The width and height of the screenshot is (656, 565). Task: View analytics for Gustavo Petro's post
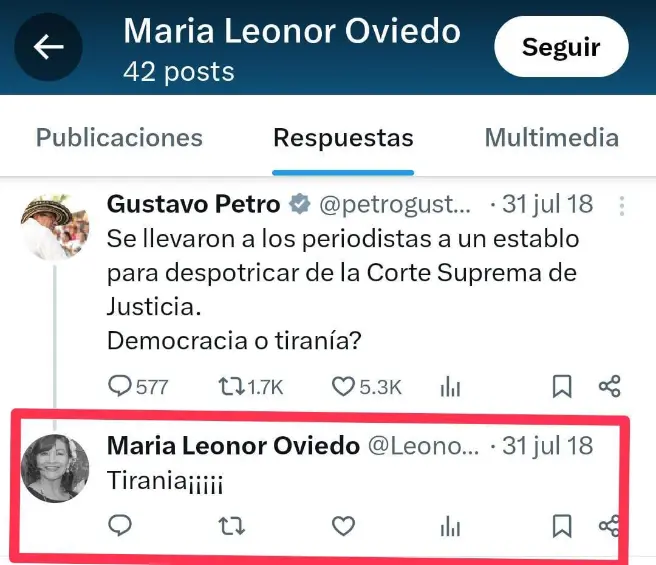(451, 386)
